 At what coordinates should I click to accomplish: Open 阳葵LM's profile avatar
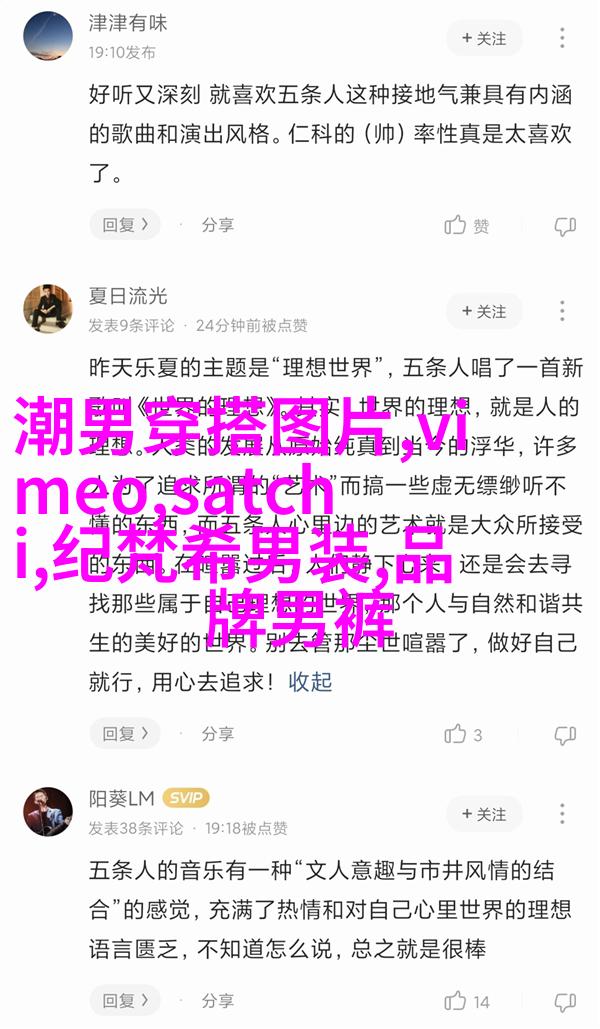[48, 811]
